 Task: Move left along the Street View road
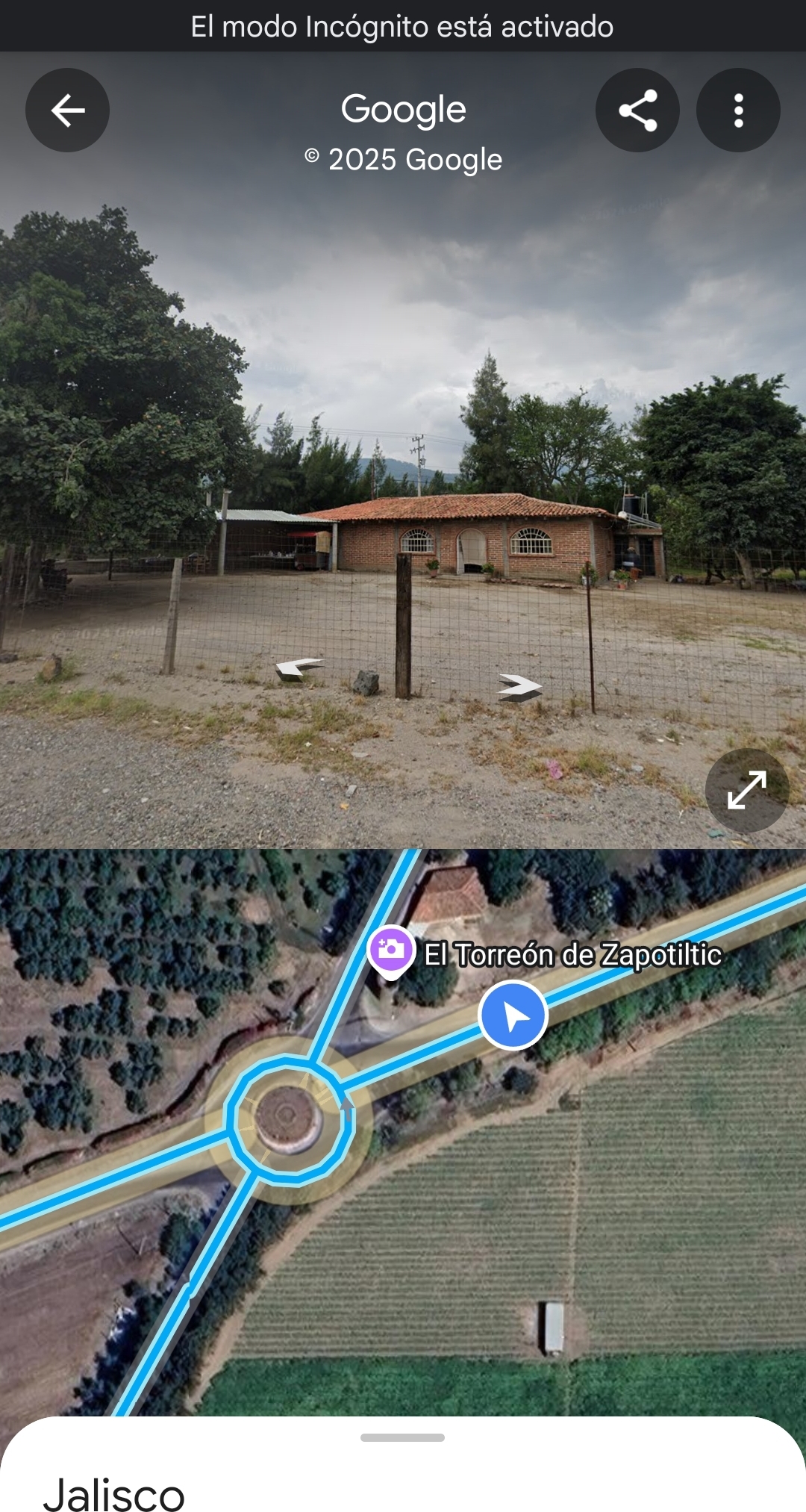coord(299,668)
